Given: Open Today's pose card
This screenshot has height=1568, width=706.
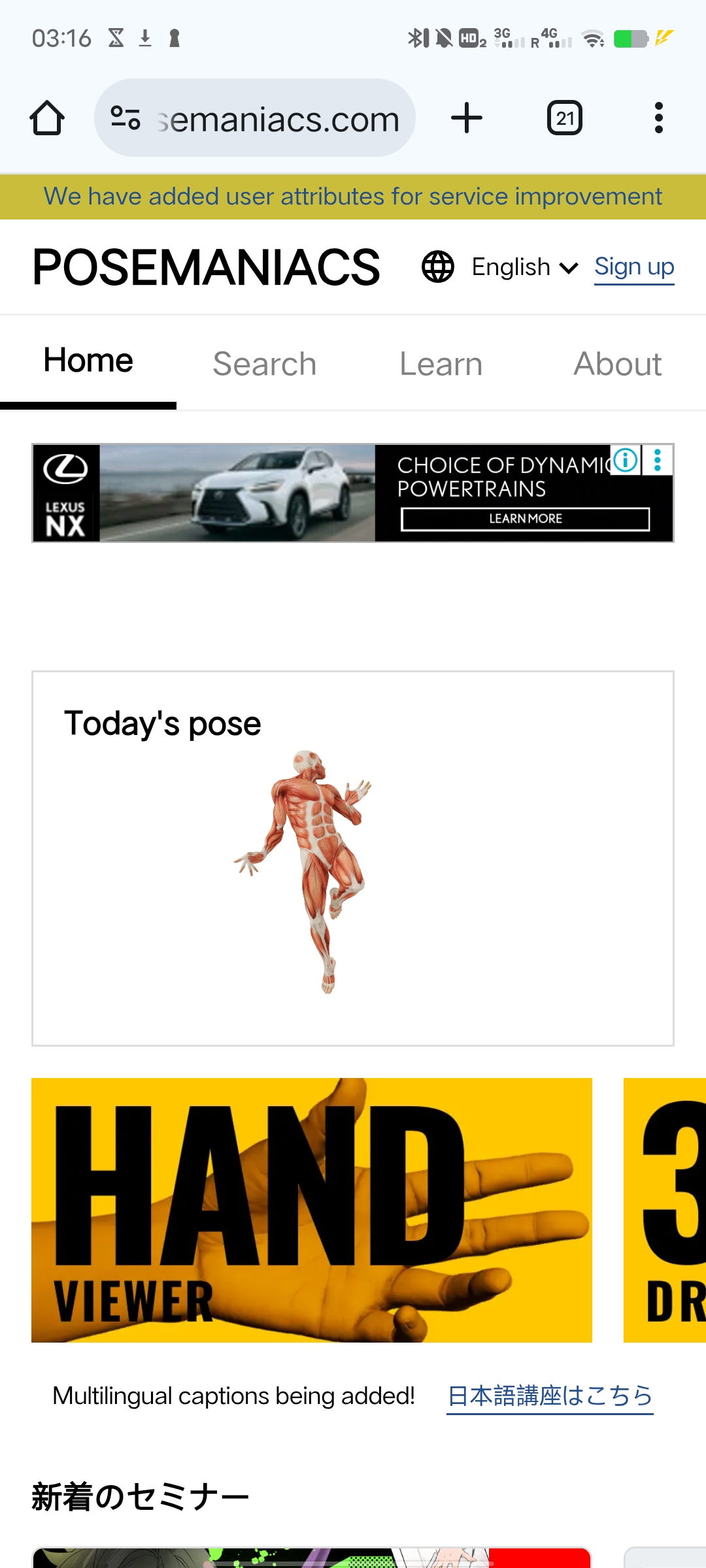Looking at the screenshot, I should point(353,858).
